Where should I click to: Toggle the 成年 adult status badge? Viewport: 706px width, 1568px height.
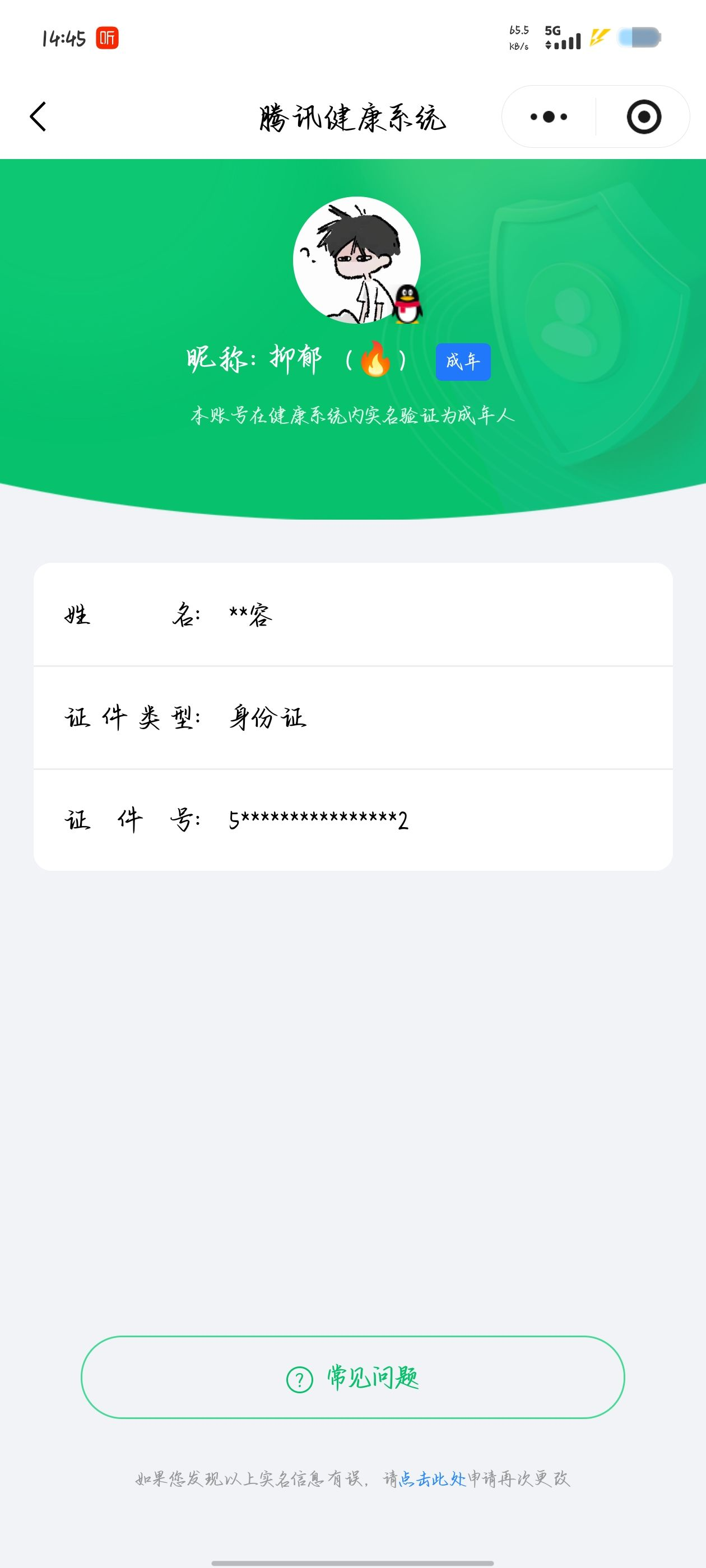point(464,361)
